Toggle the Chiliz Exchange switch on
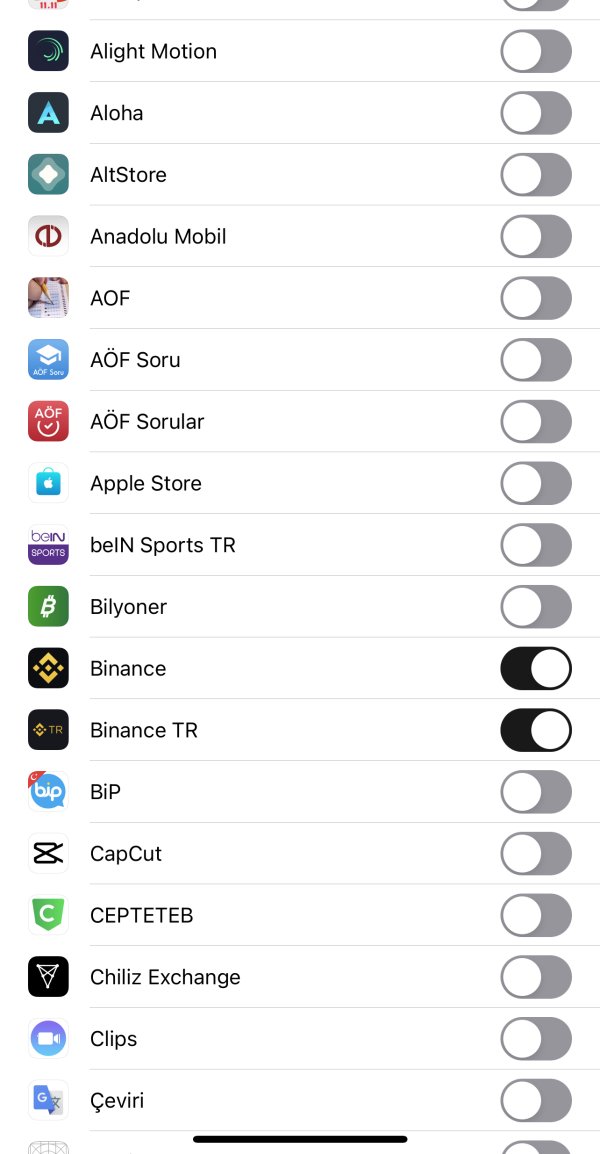 [x=535, y=977]
